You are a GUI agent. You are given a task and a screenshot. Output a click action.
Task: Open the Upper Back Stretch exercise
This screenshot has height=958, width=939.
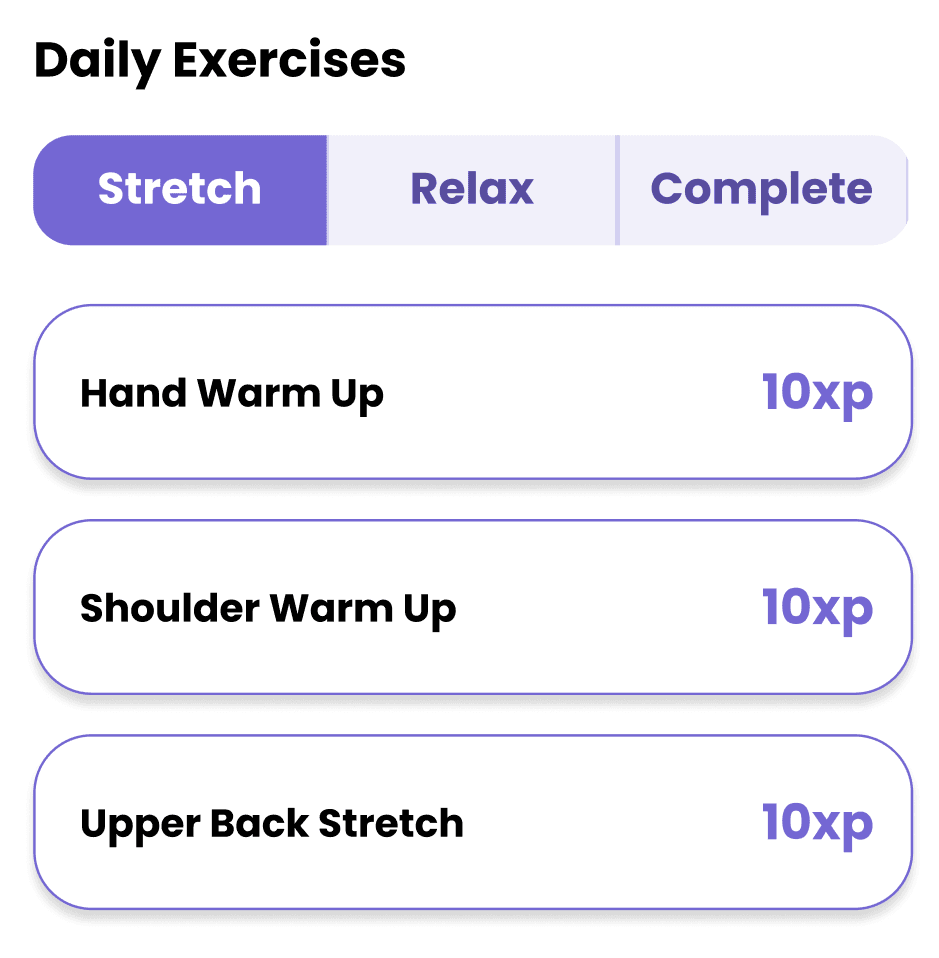tap(470, 822)
